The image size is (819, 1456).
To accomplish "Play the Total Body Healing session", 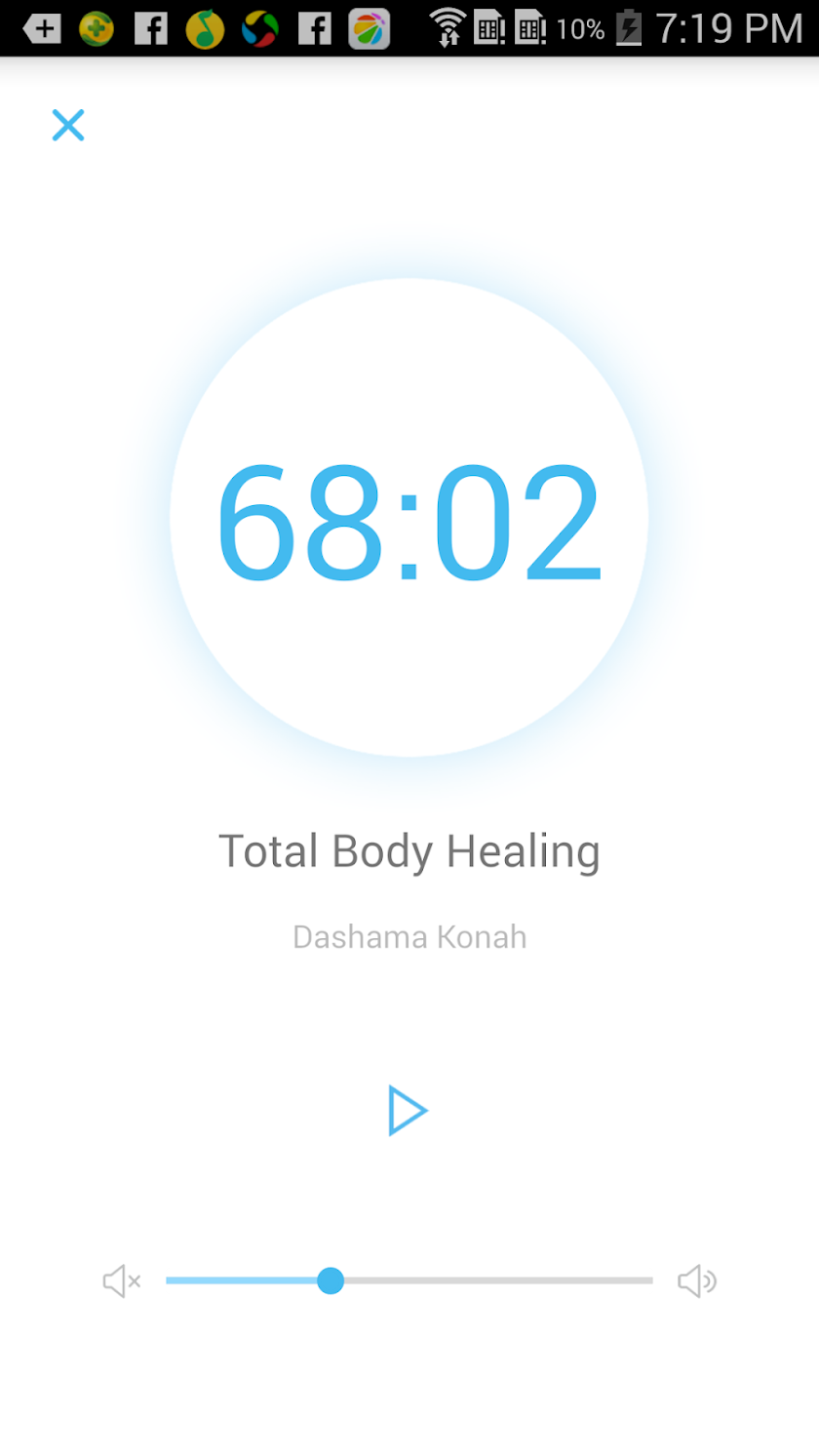I will (408, 1110).
